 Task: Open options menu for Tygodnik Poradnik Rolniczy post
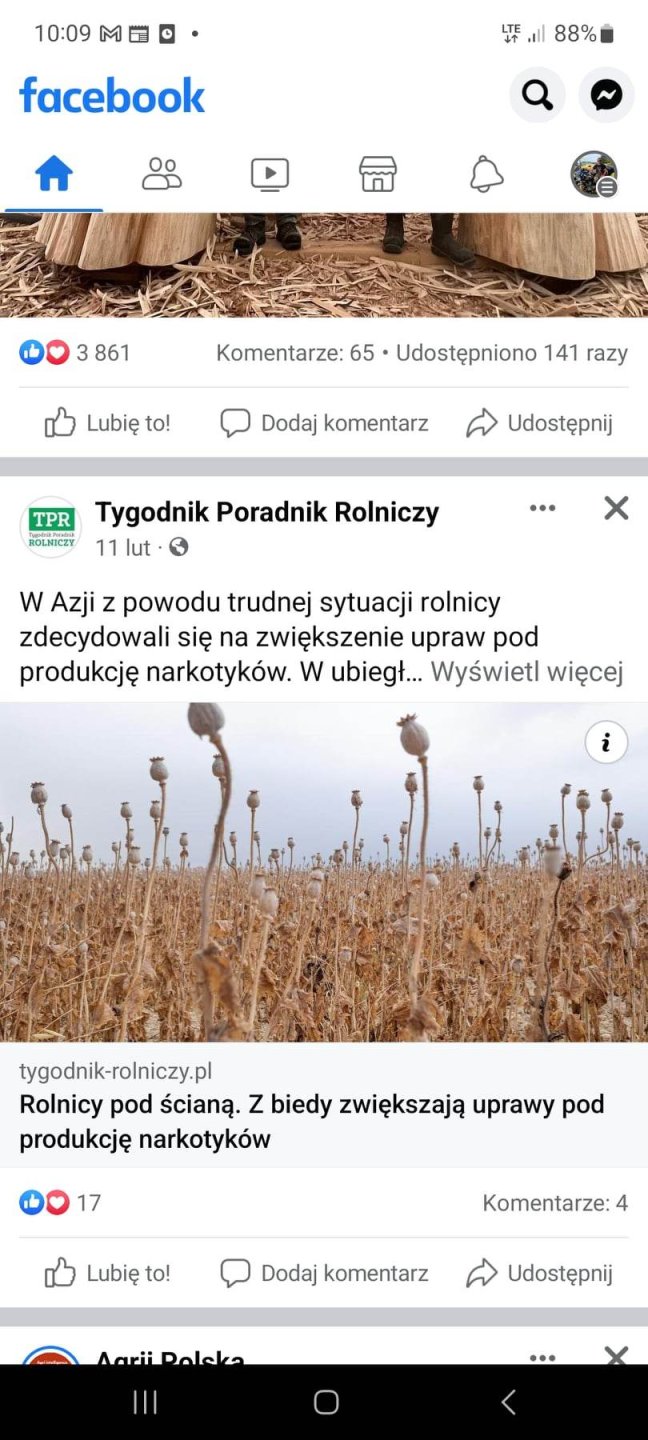(x=542, y=508)
